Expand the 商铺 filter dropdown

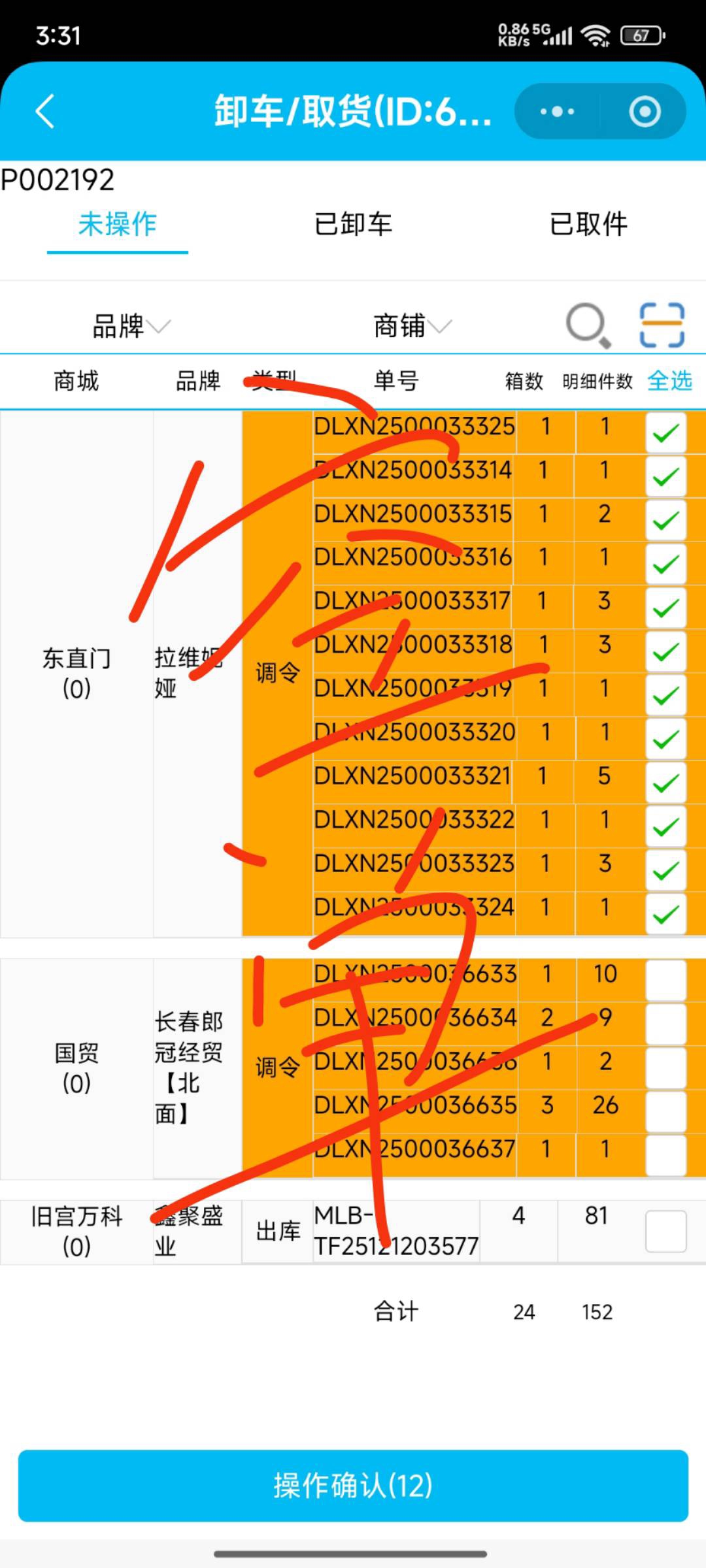point(412,325)
